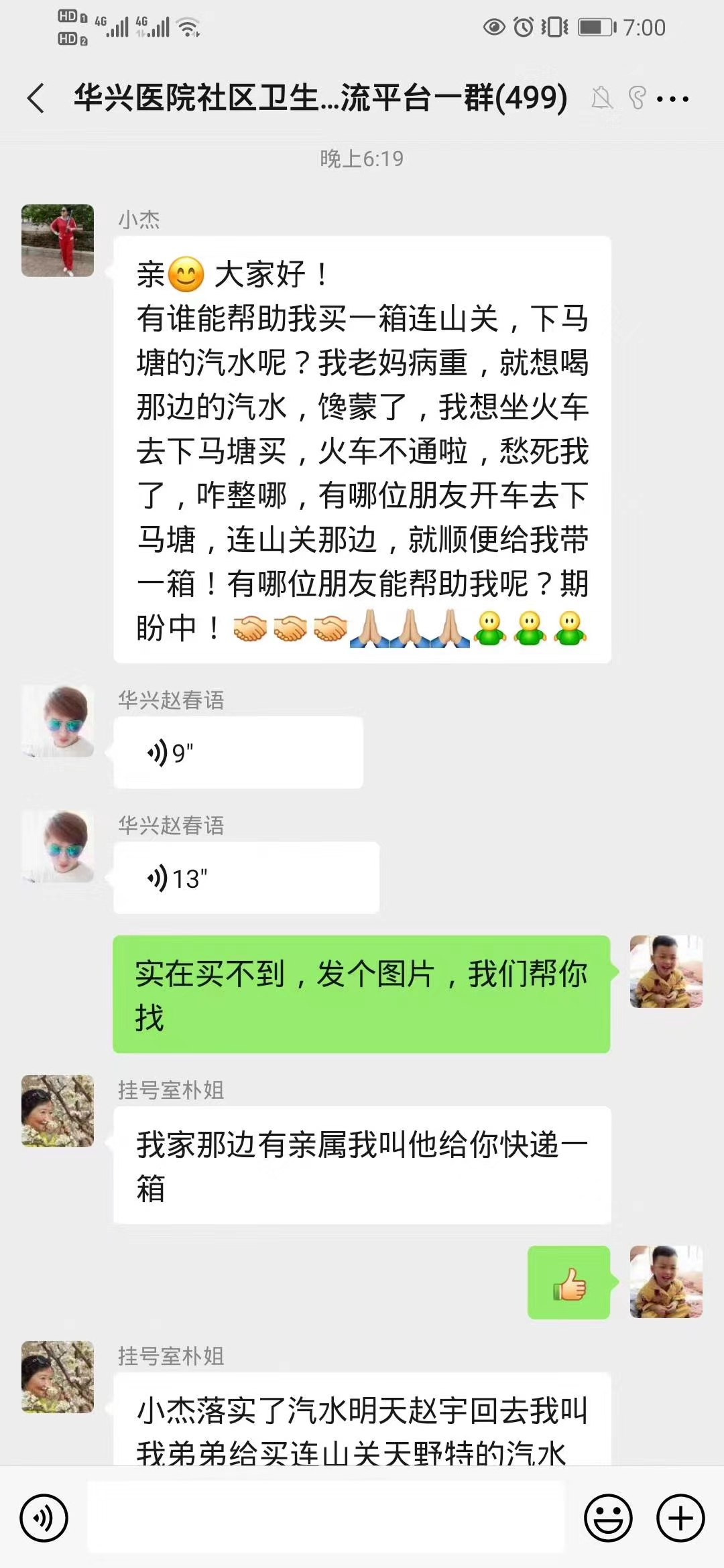Screen dimensions: 724x1568
Task: Open 挂号室朴姐's avatar beside the 快递一箱 message
Action: [x=58, y=1111]
